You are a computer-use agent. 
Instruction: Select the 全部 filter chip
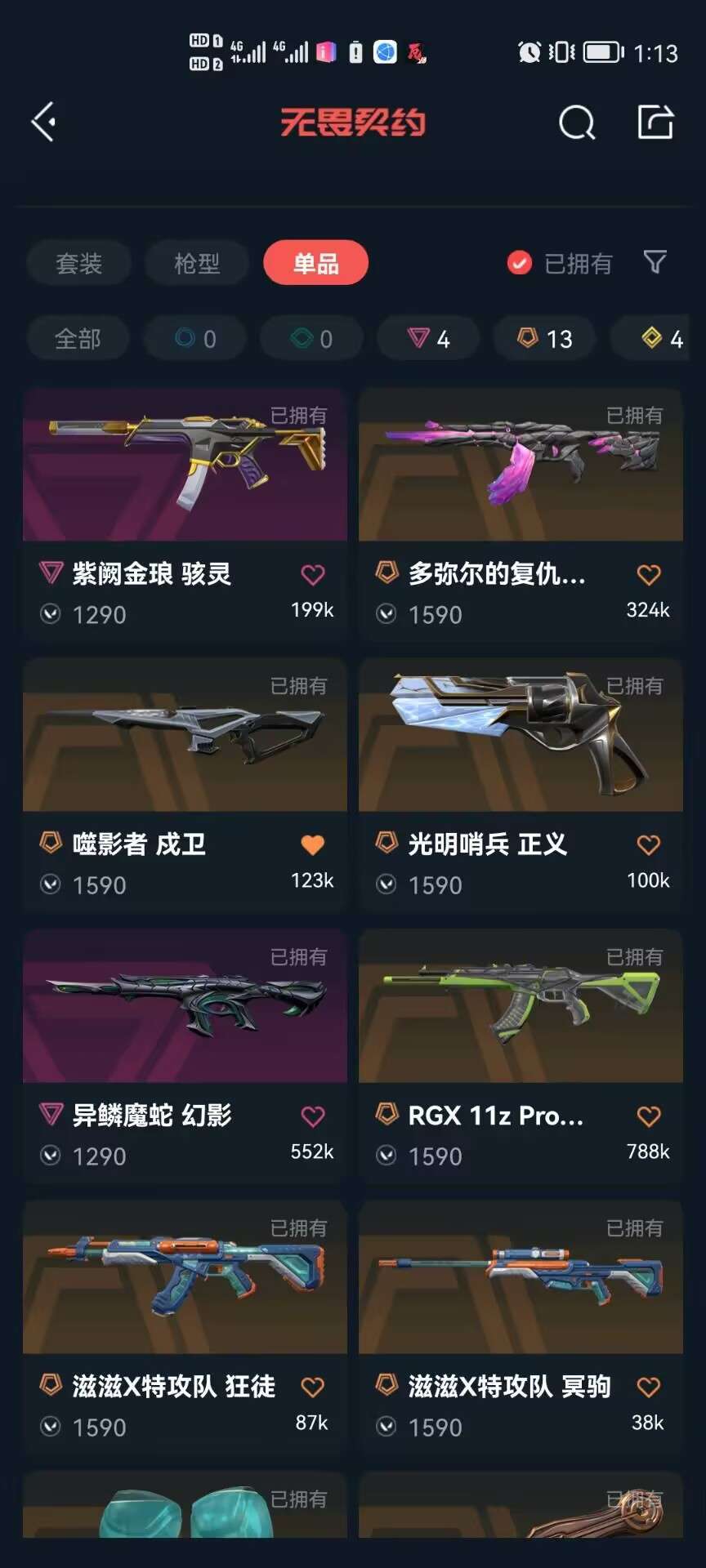[78, 338]
